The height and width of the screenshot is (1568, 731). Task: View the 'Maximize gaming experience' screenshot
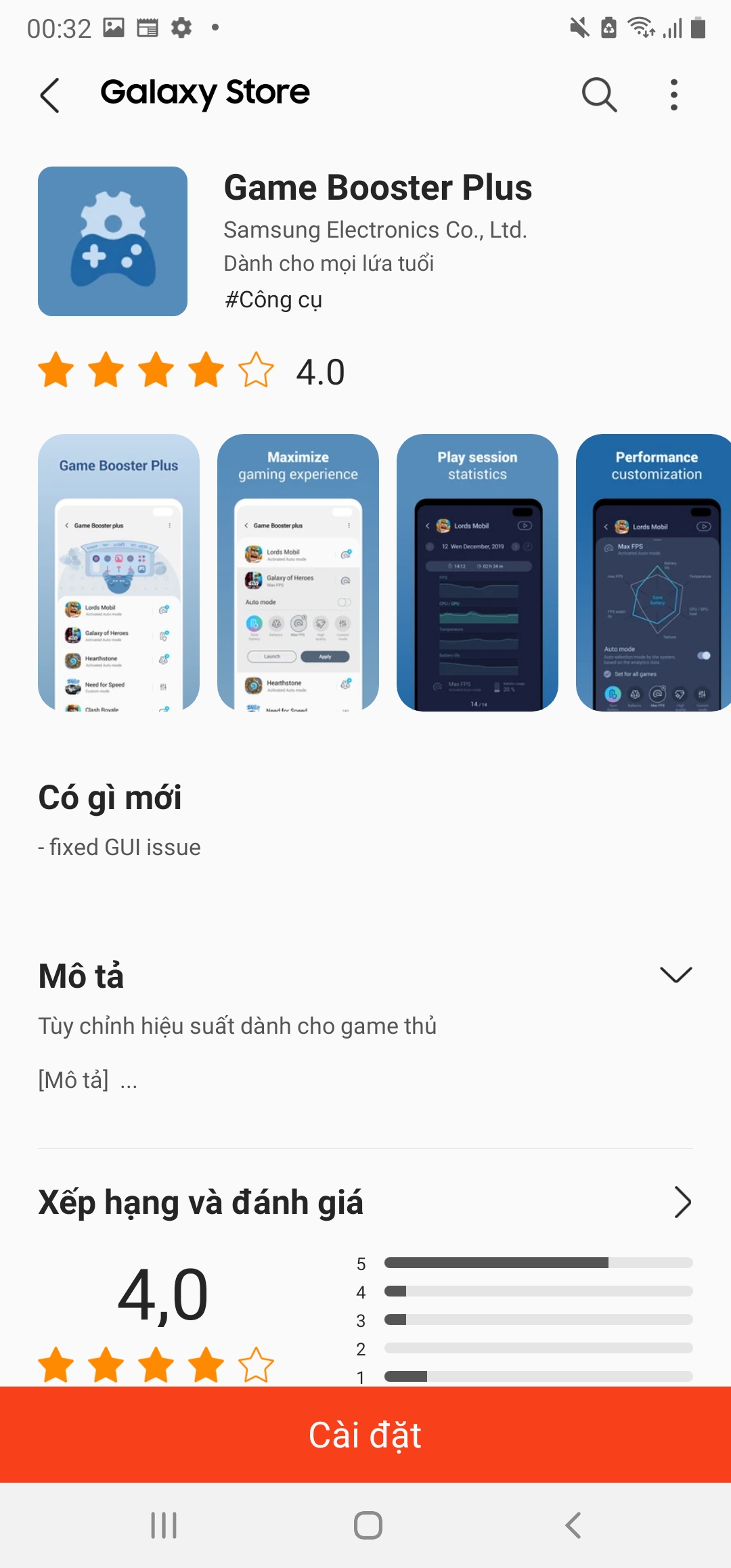point(298,572)
